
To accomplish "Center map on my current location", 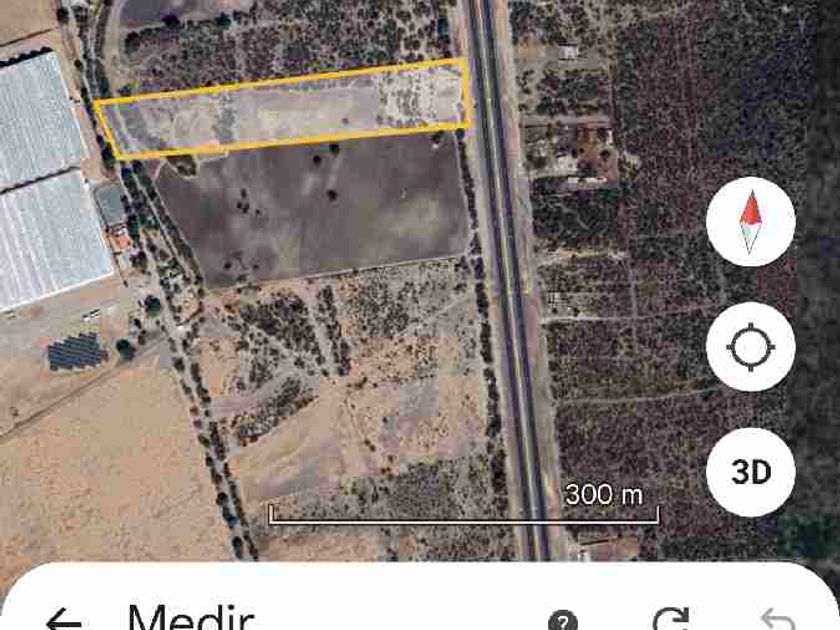I will click(751, 347).
